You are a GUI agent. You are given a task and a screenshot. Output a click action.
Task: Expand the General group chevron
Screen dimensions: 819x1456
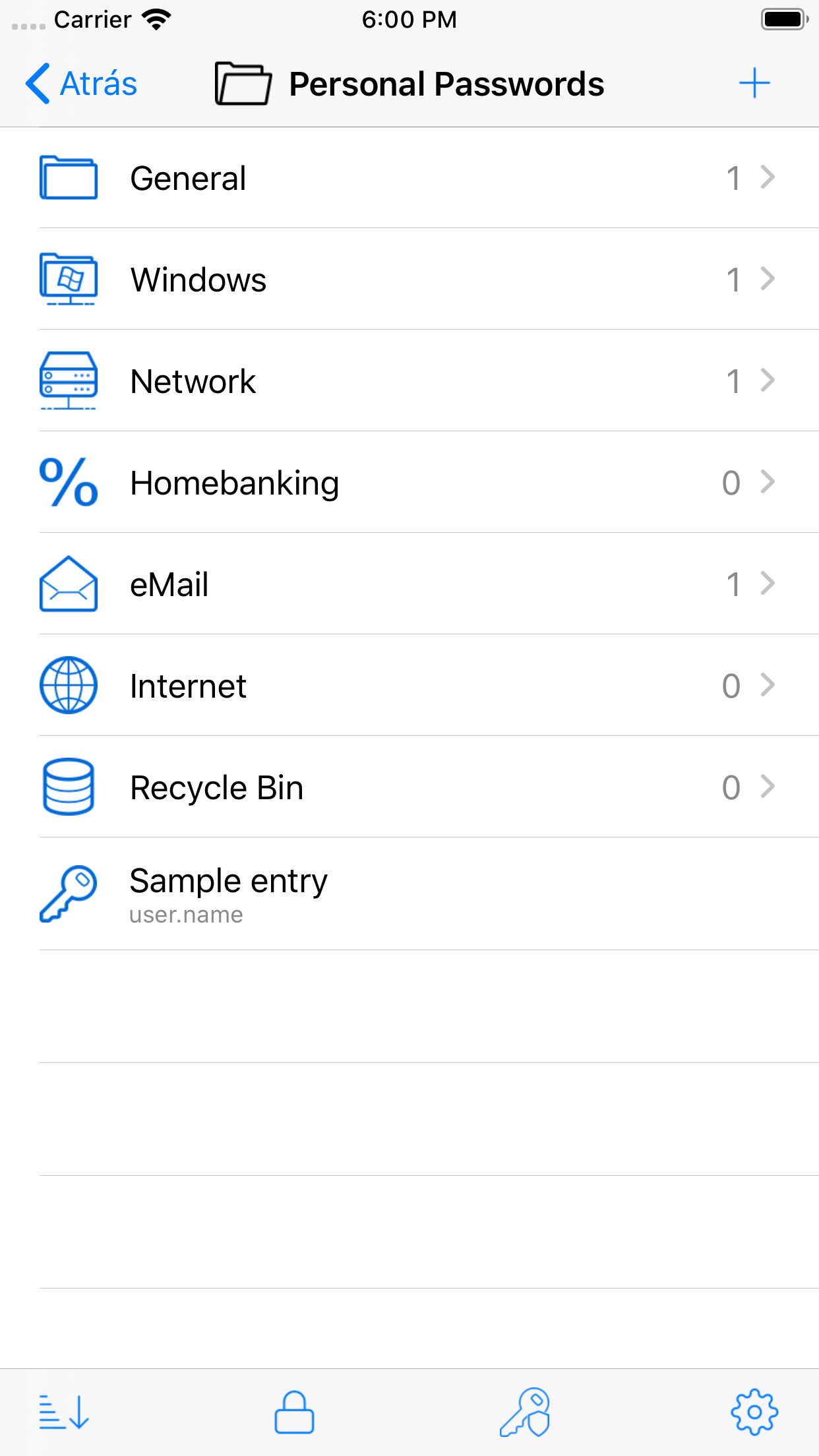[x=767, y=178]
